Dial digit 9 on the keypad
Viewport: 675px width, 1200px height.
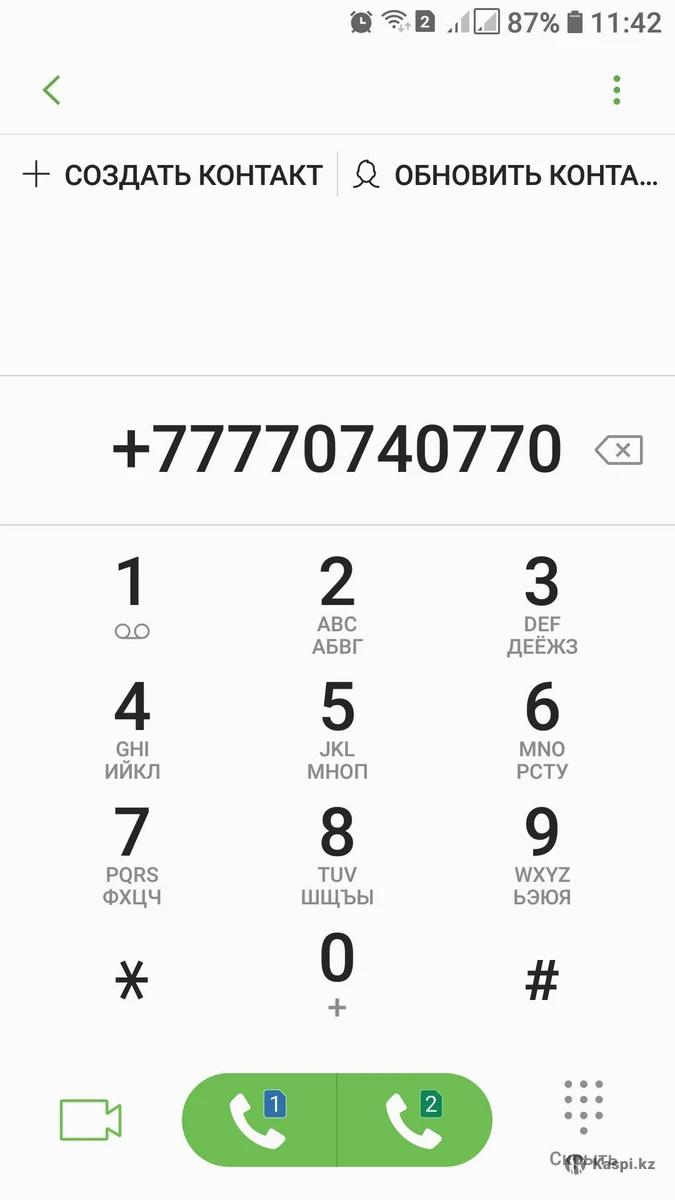tap(542, 850)
